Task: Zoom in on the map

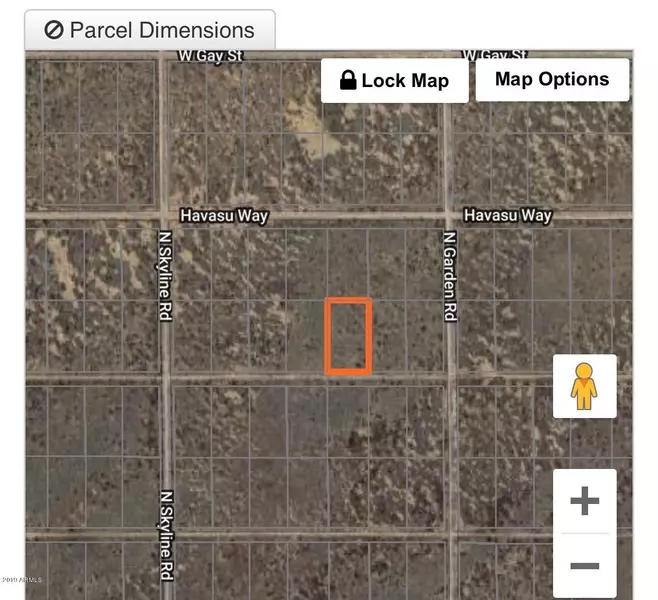Action: (584, 501)
